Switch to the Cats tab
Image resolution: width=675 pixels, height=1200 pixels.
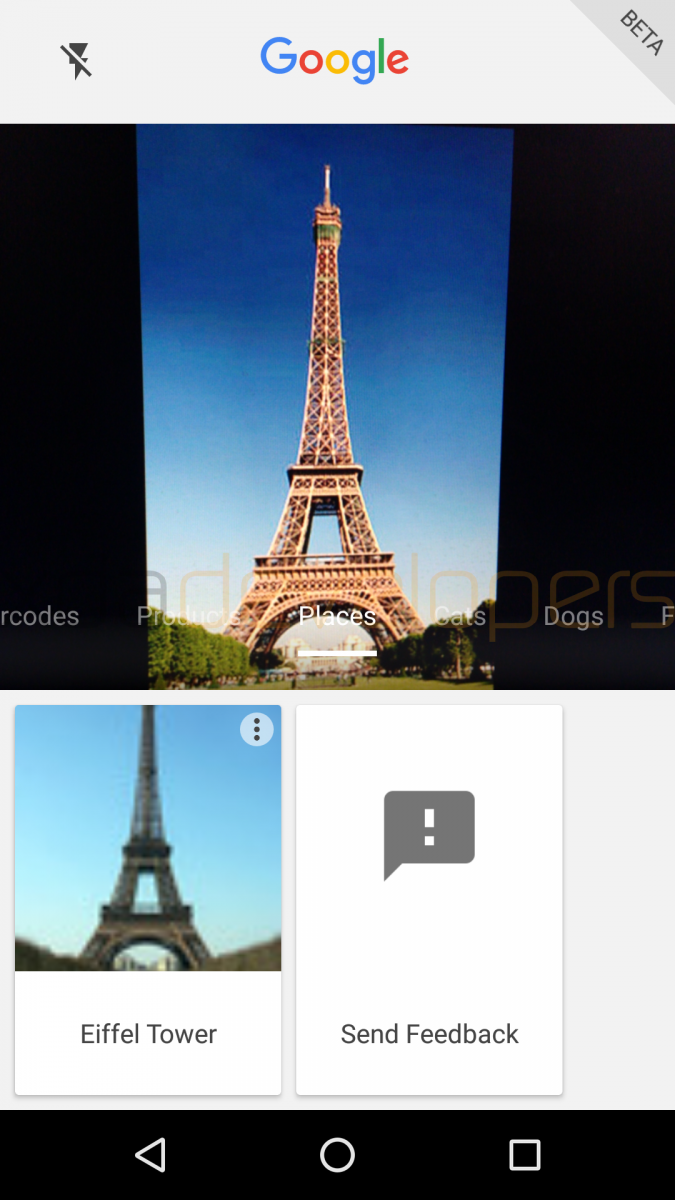point(460,616)
